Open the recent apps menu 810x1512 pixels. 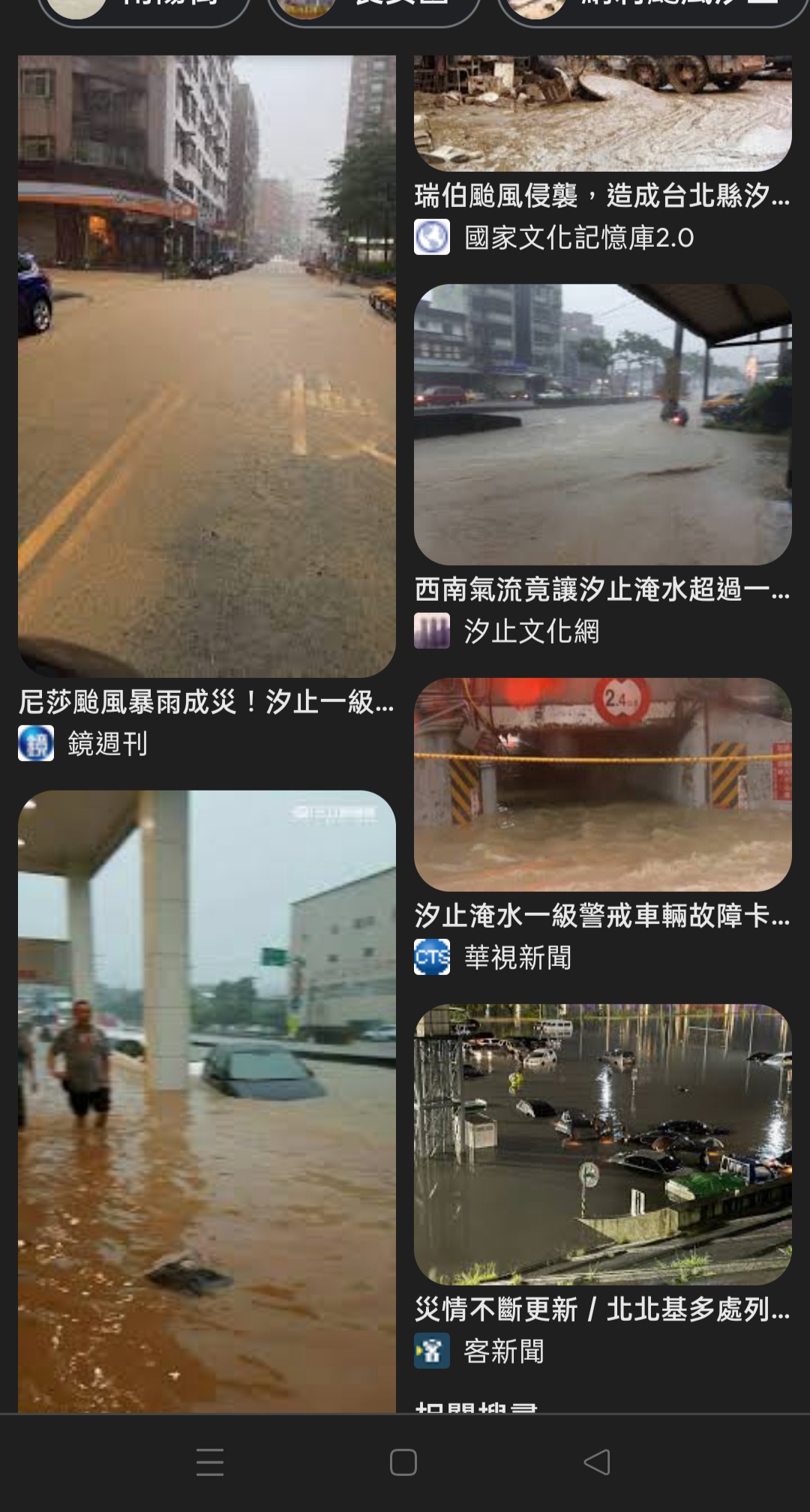(210, 1462)
